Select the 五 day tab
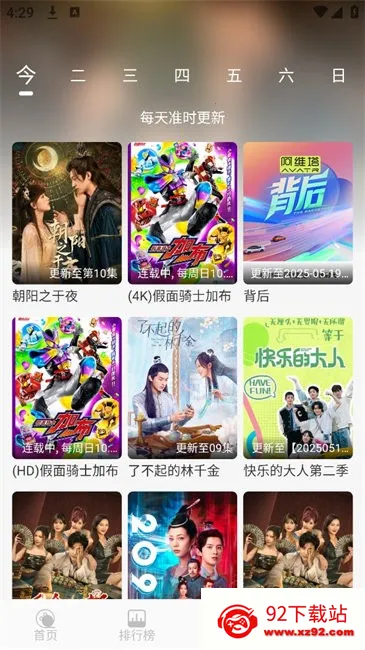The image size is (365, 650). tap(234, 76)
